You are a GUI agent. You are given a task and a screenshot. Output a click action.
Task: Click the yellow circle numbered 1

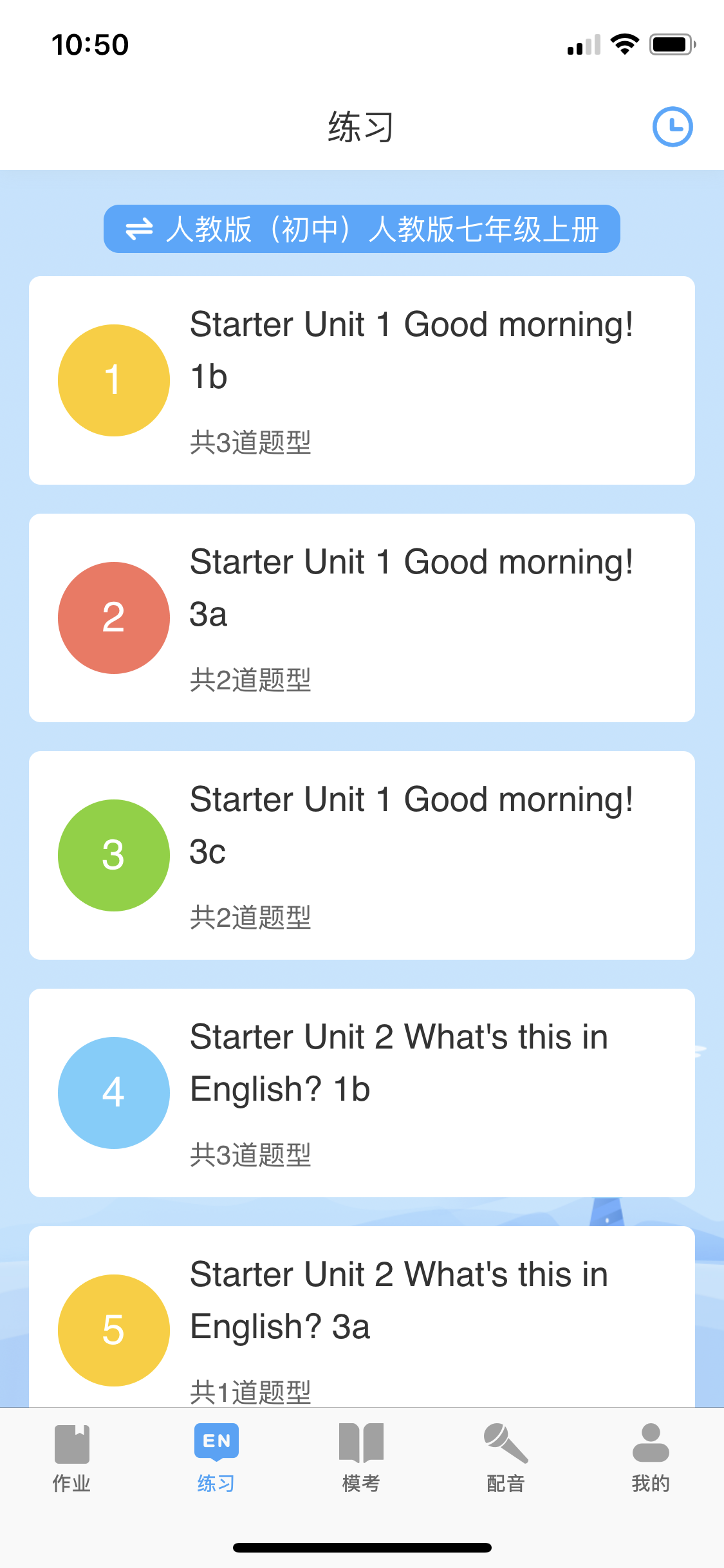point(113,379)
